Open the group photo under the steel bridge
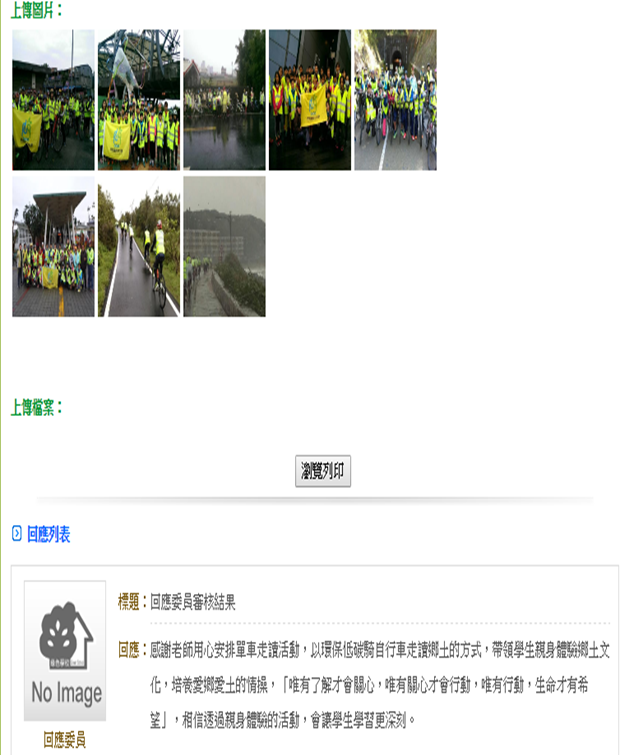Screen dimensions: 620x755 (x=139, y=100)
